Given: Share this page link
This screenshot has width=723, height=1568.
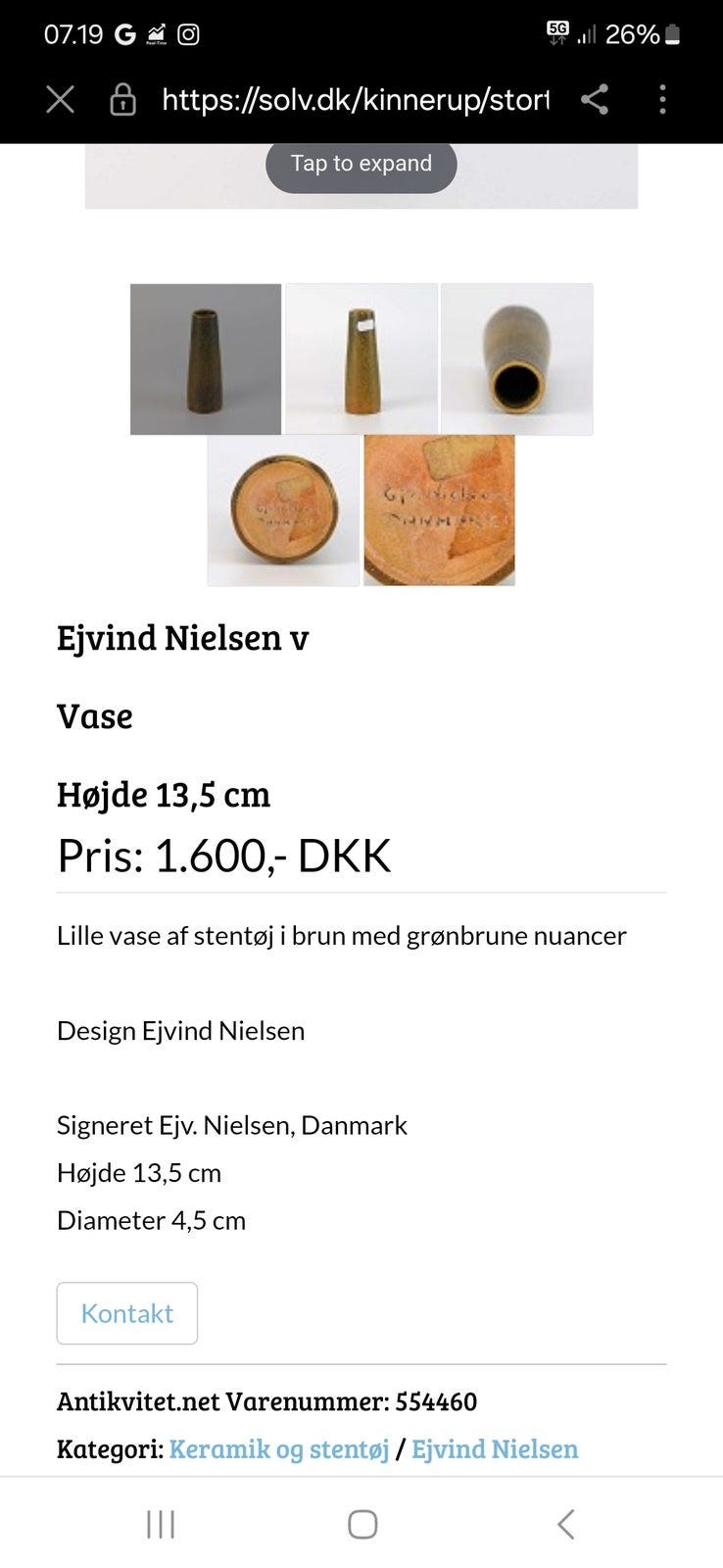Looking at the screenshot, I should pos(595,99).
